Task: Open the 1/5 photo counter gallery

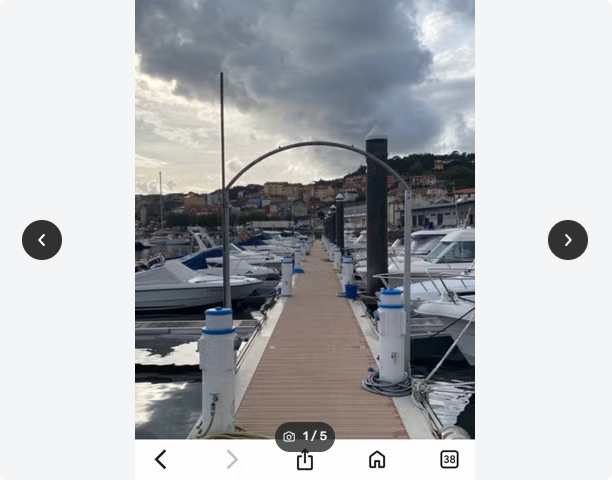Action: coord(305,436)
